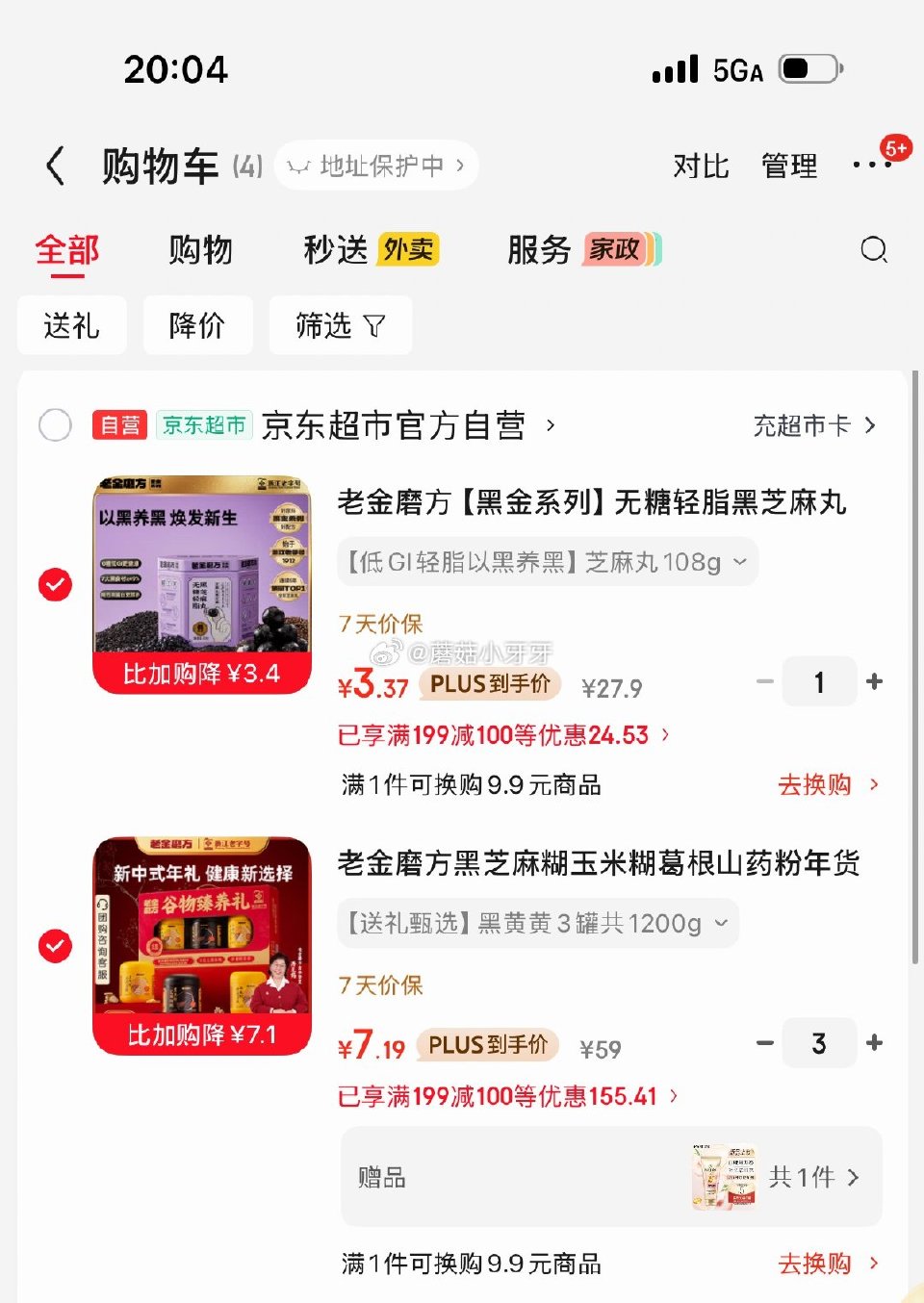Click the 家政 badge next to 服务
This screenshot has width=924, height=1303.
click(x=616, y=249)
